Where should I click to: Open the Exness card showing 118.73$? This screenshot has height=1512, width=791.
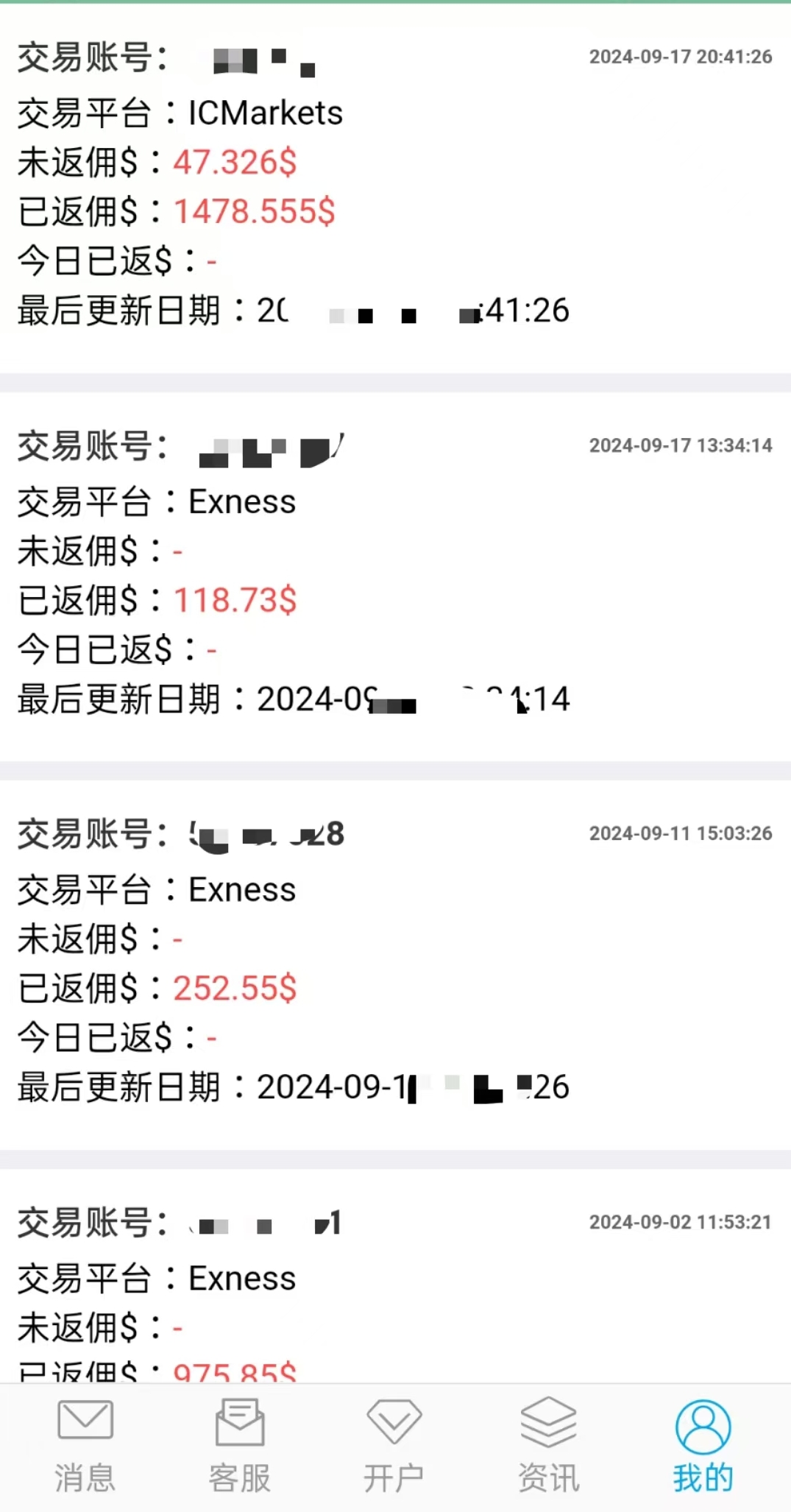[395, 577]
